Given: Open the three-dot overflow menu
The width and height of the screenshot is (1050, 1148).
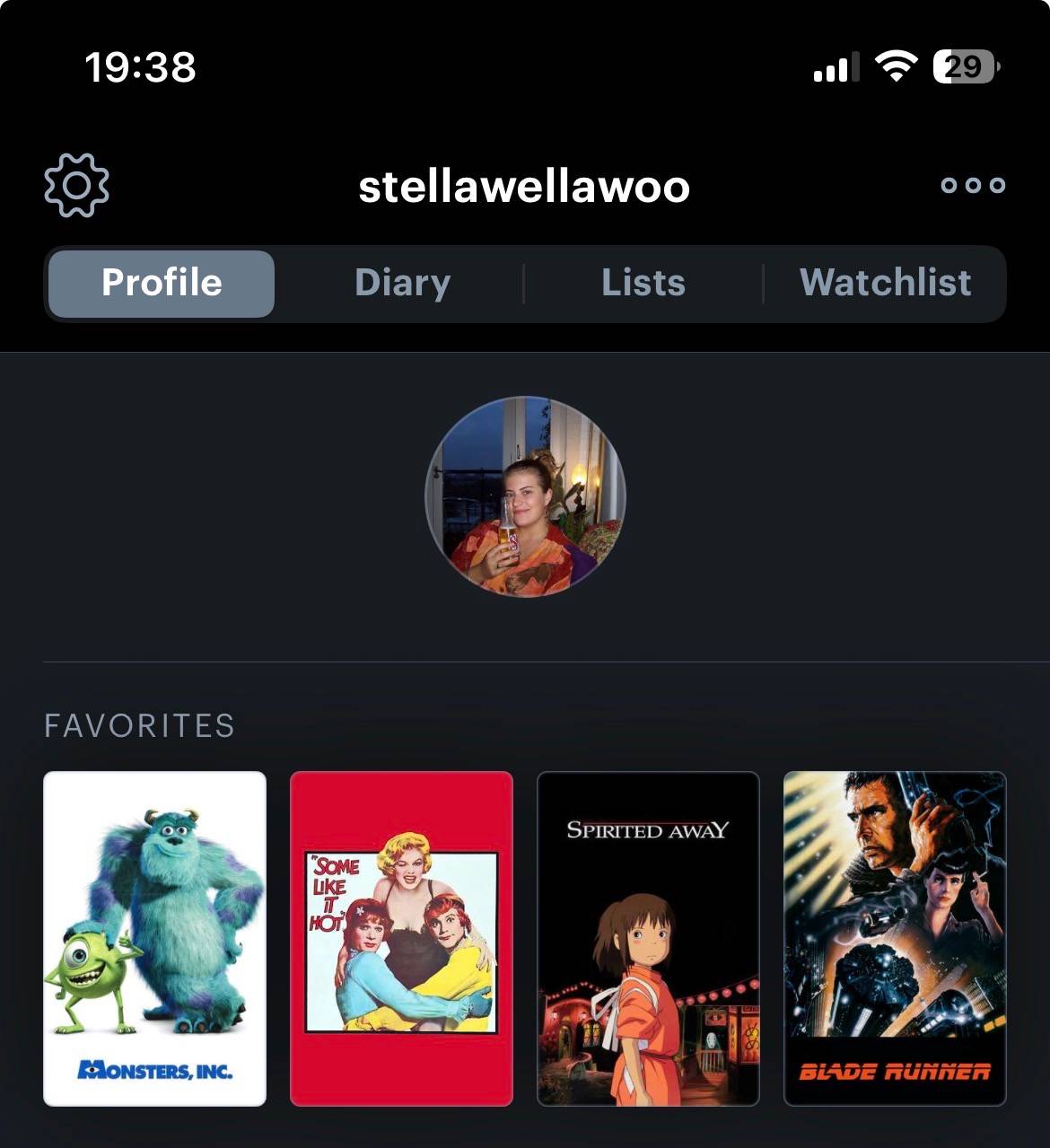Looking at the screenshot, I should (973, 185).
